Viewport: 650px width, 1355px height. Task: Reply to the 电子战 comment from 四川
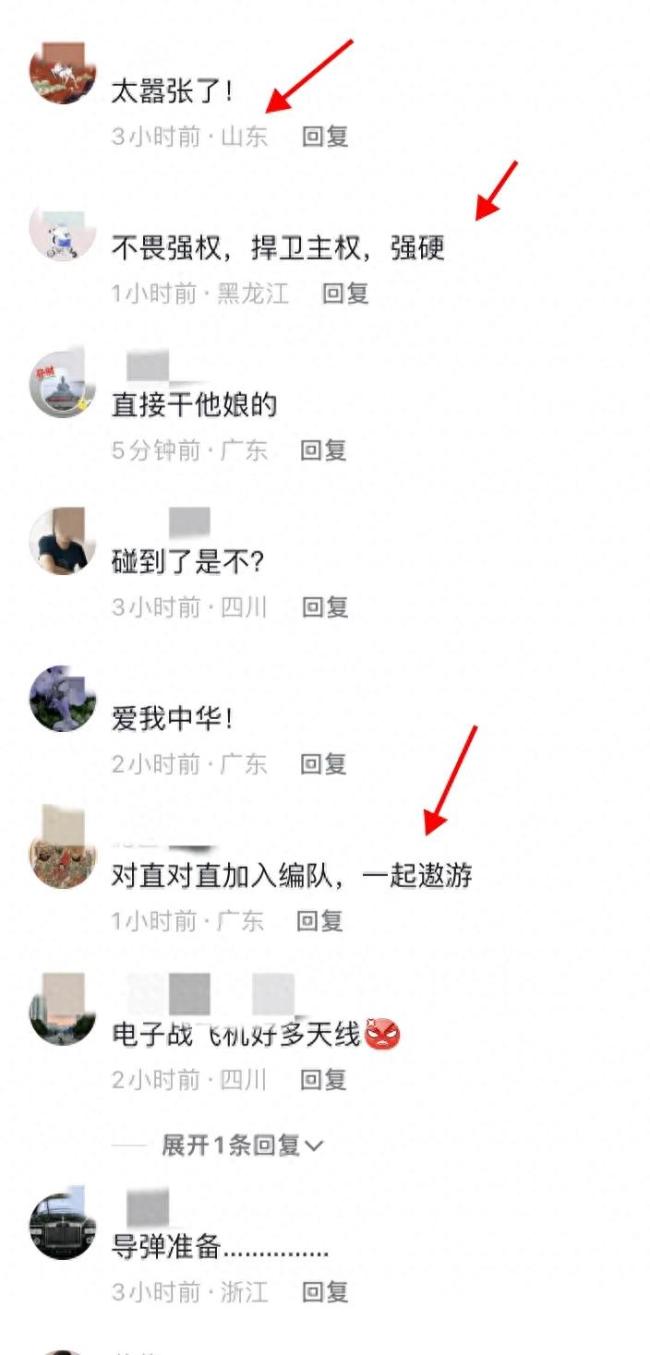point(324,1079)
